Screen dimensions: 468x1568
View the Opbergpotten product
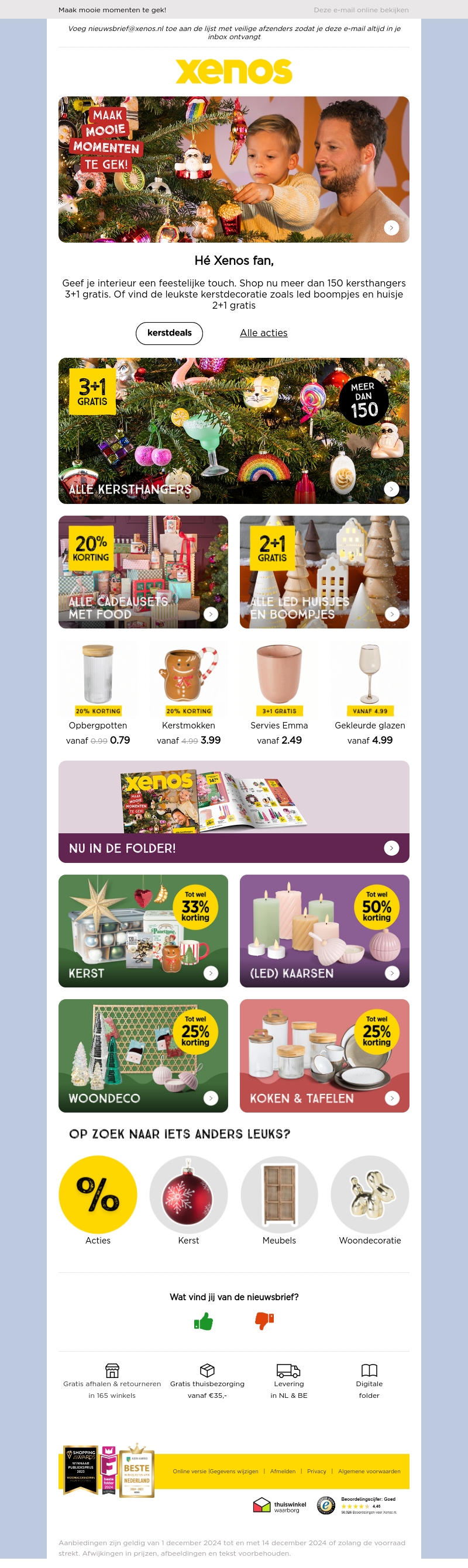[x=98, y=682]
